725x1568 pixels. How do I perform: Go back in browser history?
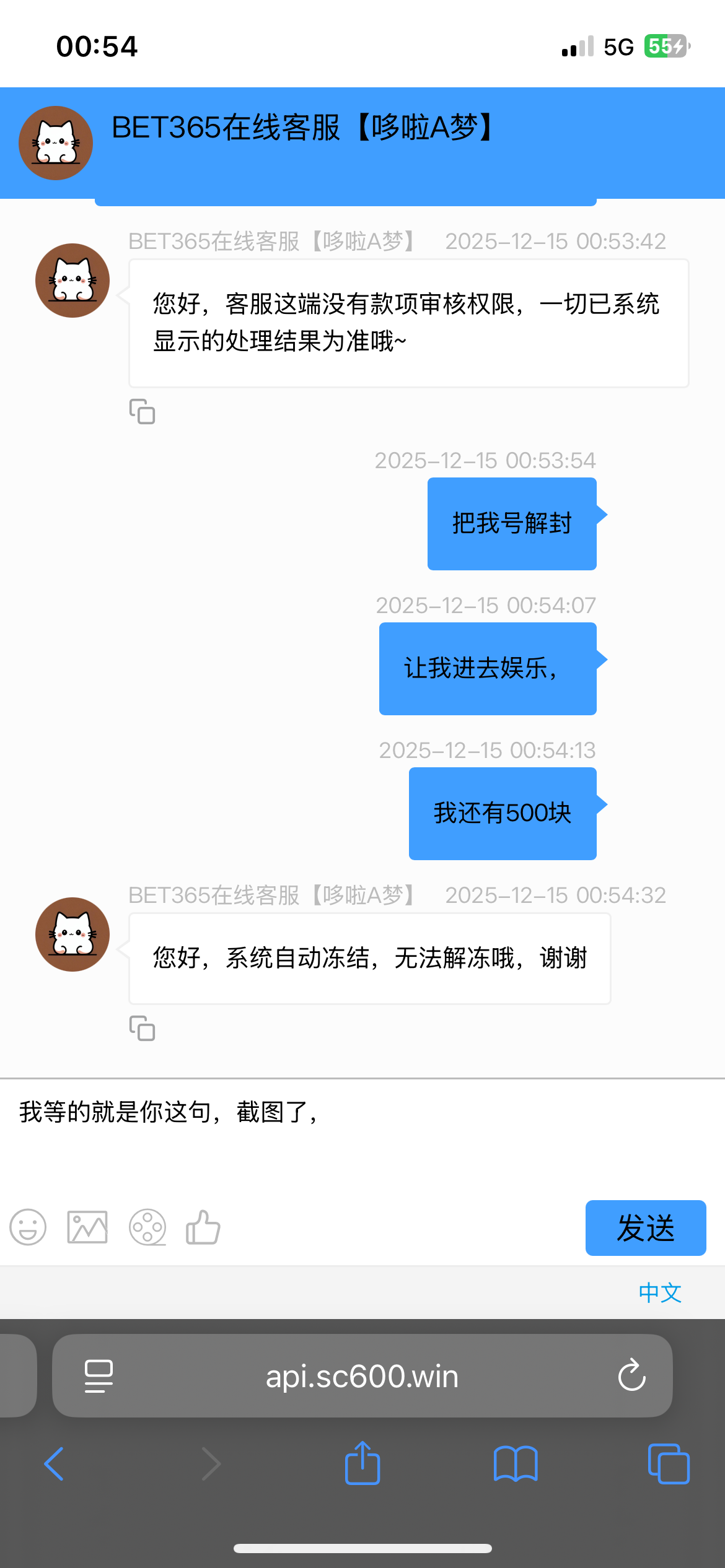[x=55, y=1464]
